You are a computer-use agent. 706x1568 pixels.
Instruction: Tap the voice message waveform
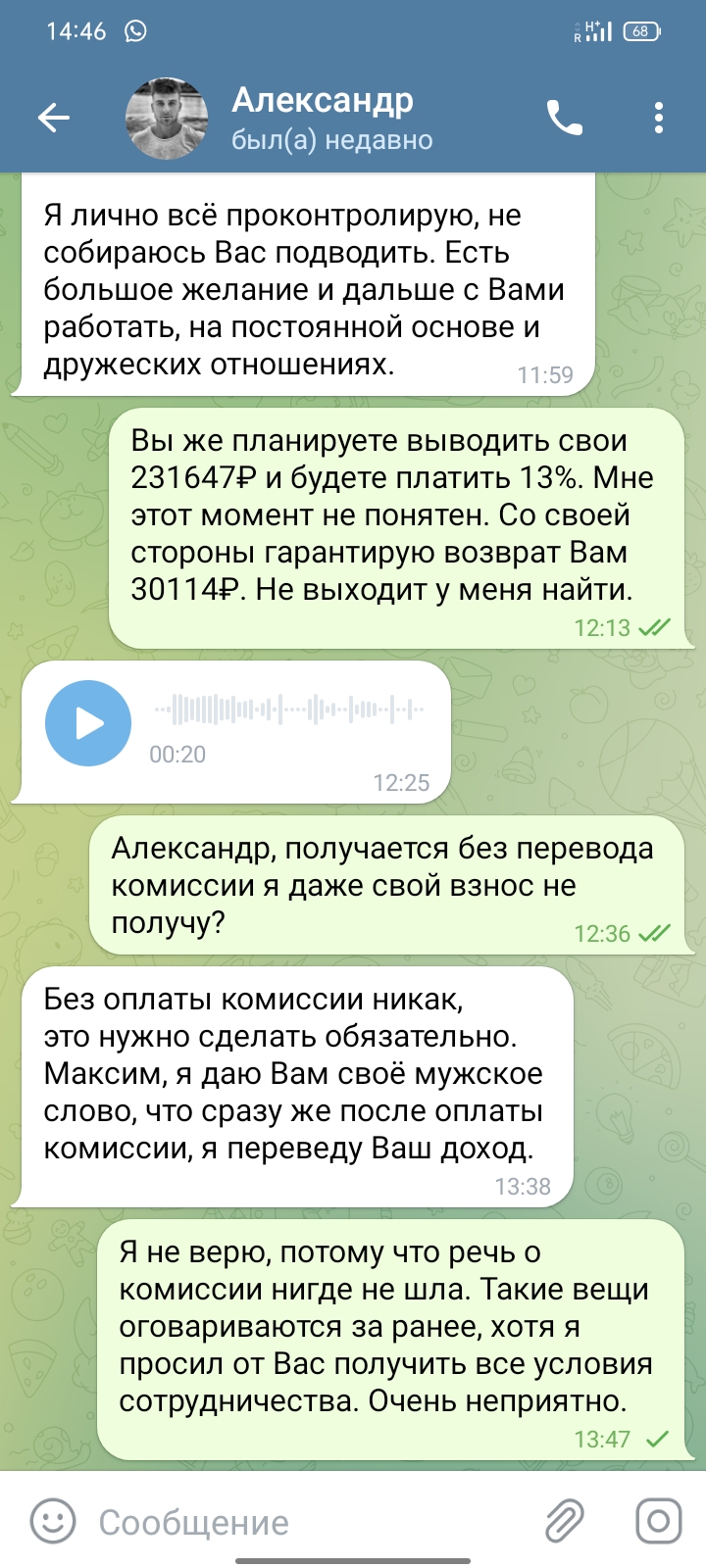coord(289,709)
